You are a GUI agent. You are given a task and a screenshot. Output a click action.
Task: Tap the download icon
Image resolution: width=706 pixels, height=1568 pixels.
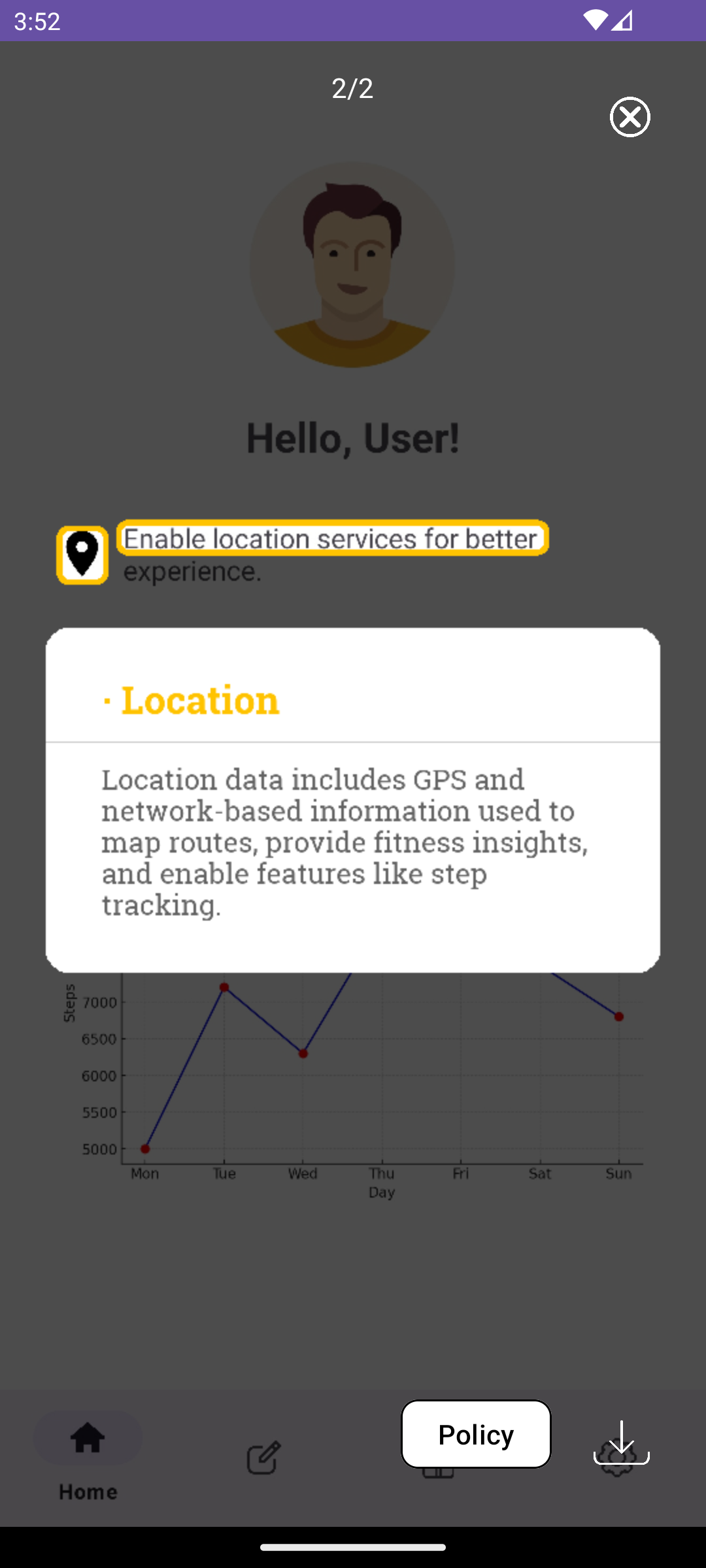coord(621,1442)
